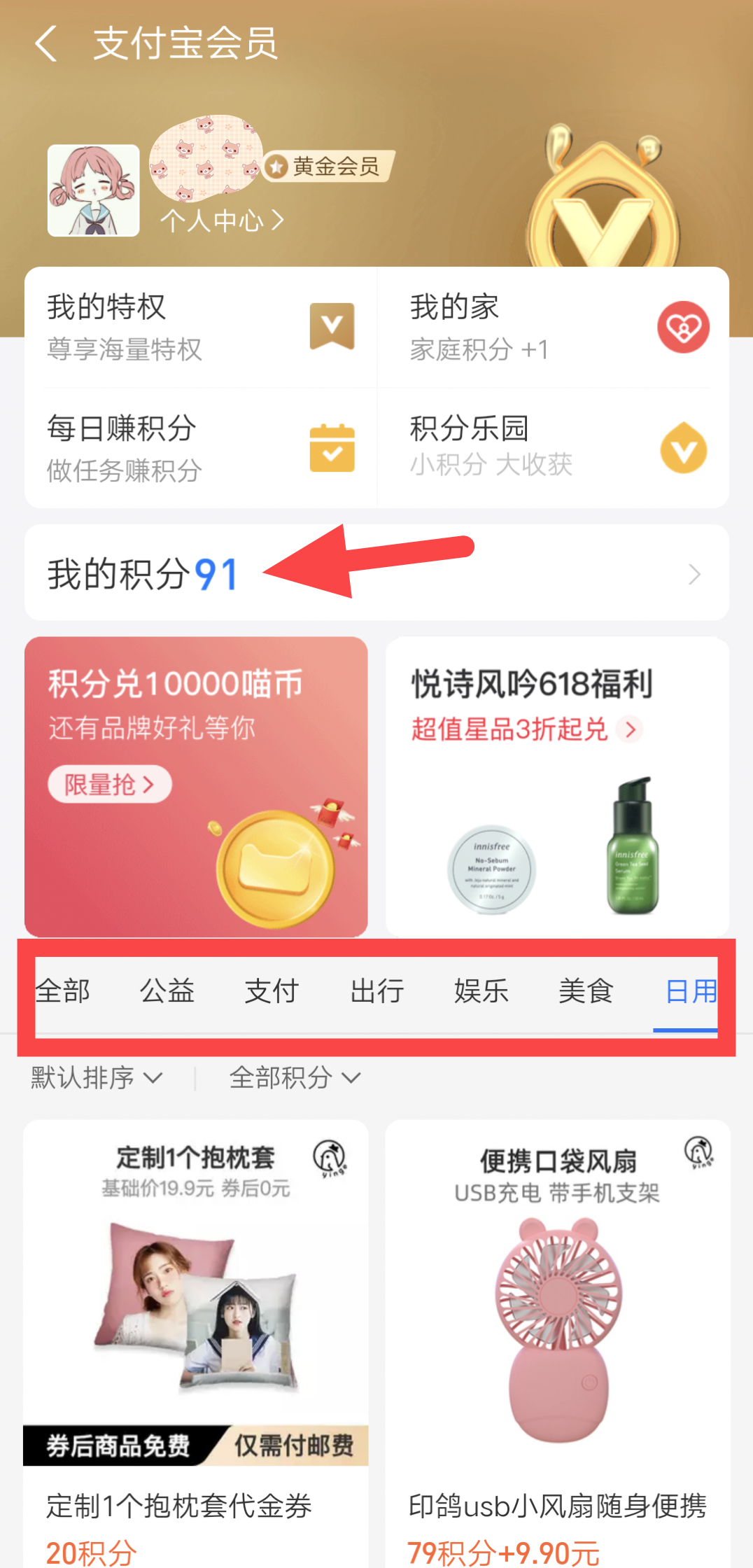View 我的积分 details
753x1568 pixels.
coord(376,573)
